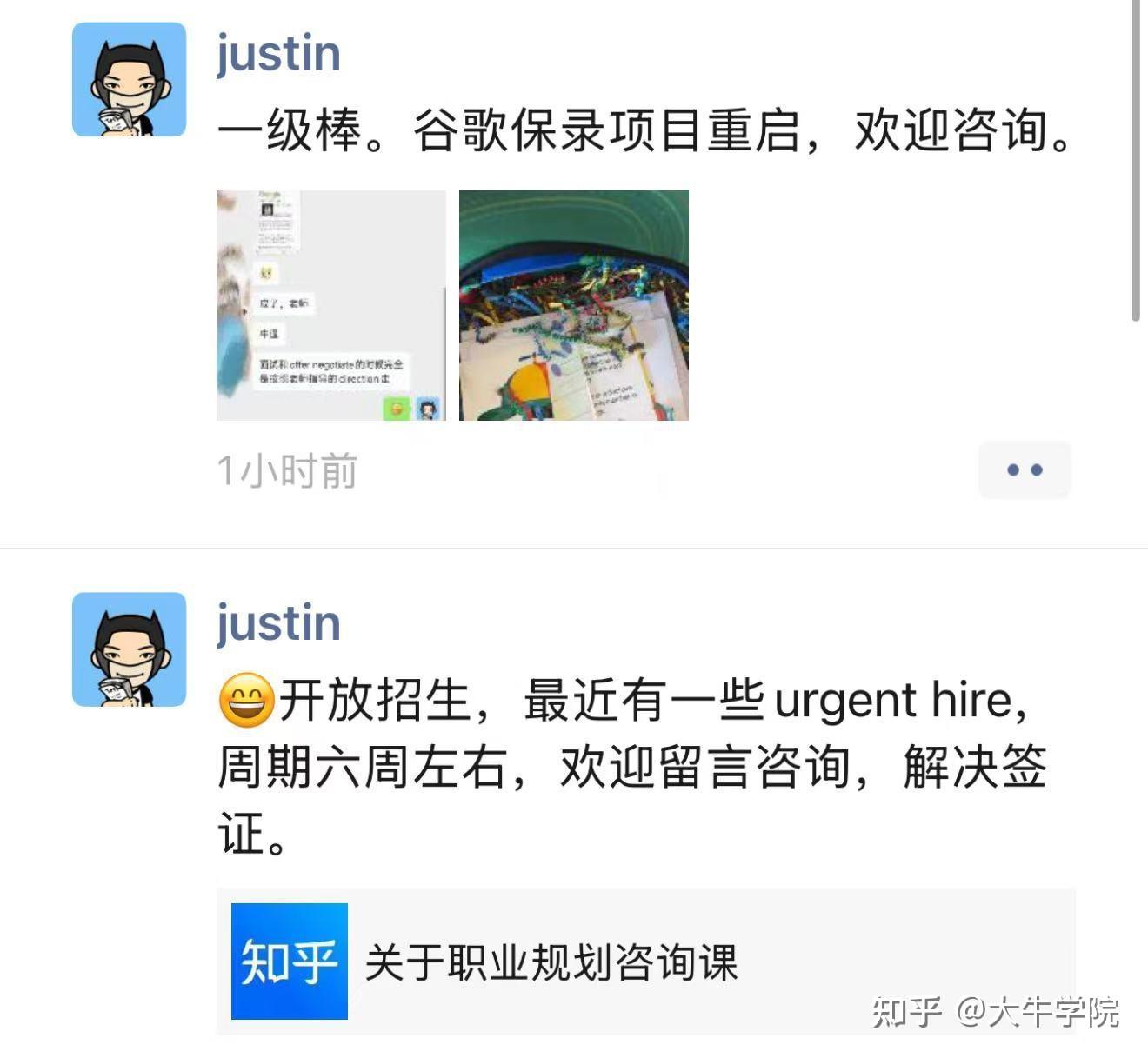Open the 关于职业规划咨询课 link card
This screenshot has width=1148, height=1058.
(x=644, y=962)
